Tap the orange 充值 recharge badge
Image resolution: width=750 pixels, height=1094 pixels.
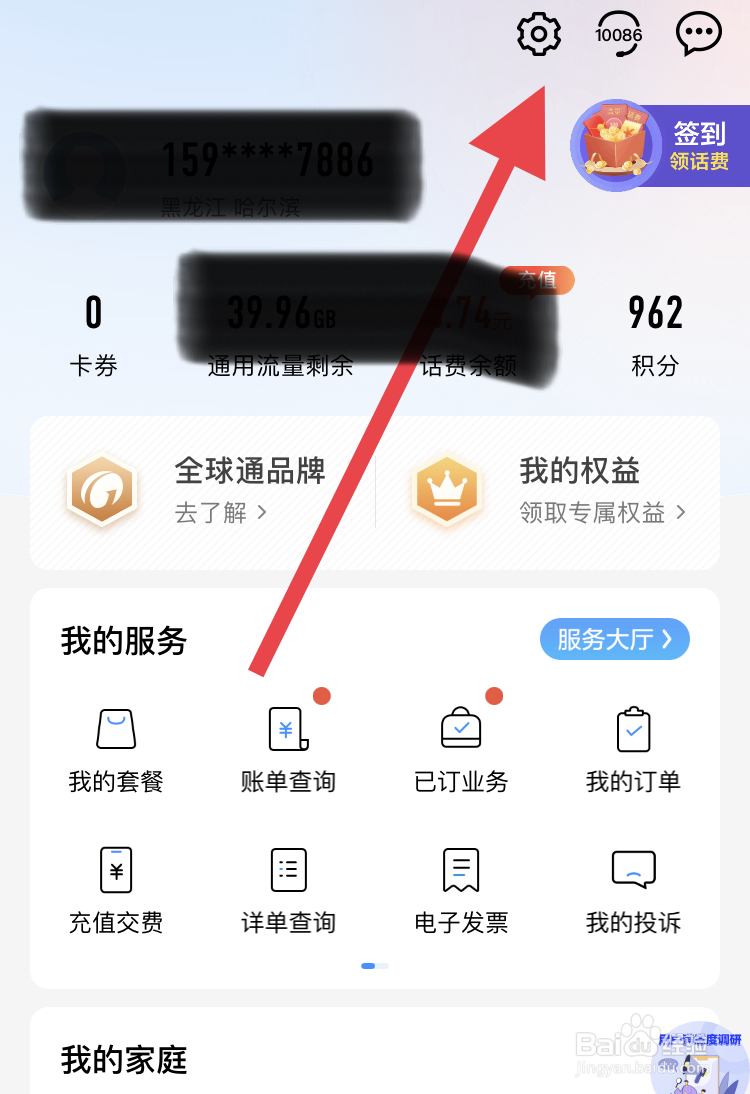(x=536, y=280)
